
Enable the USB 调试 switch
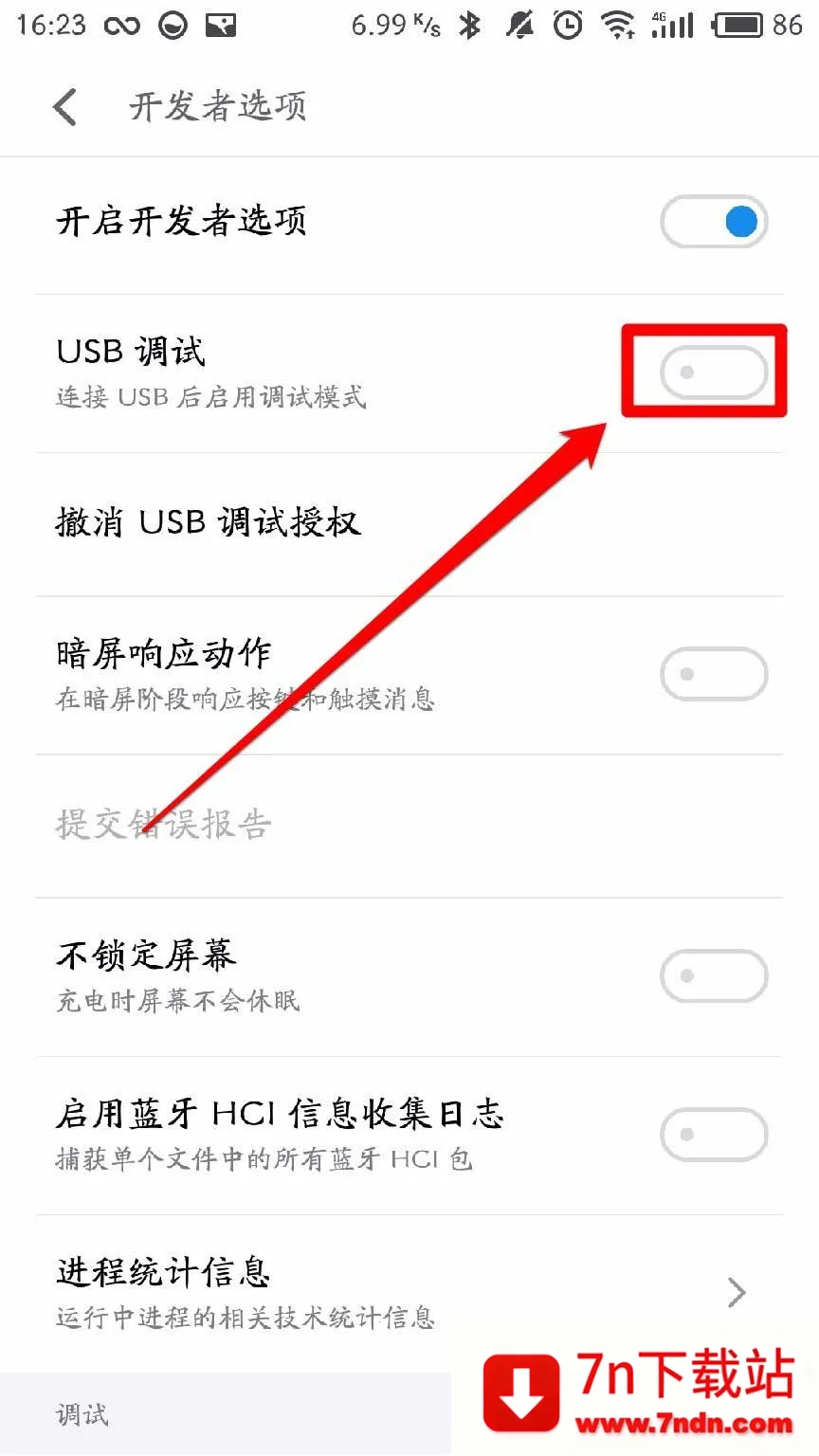713,373
